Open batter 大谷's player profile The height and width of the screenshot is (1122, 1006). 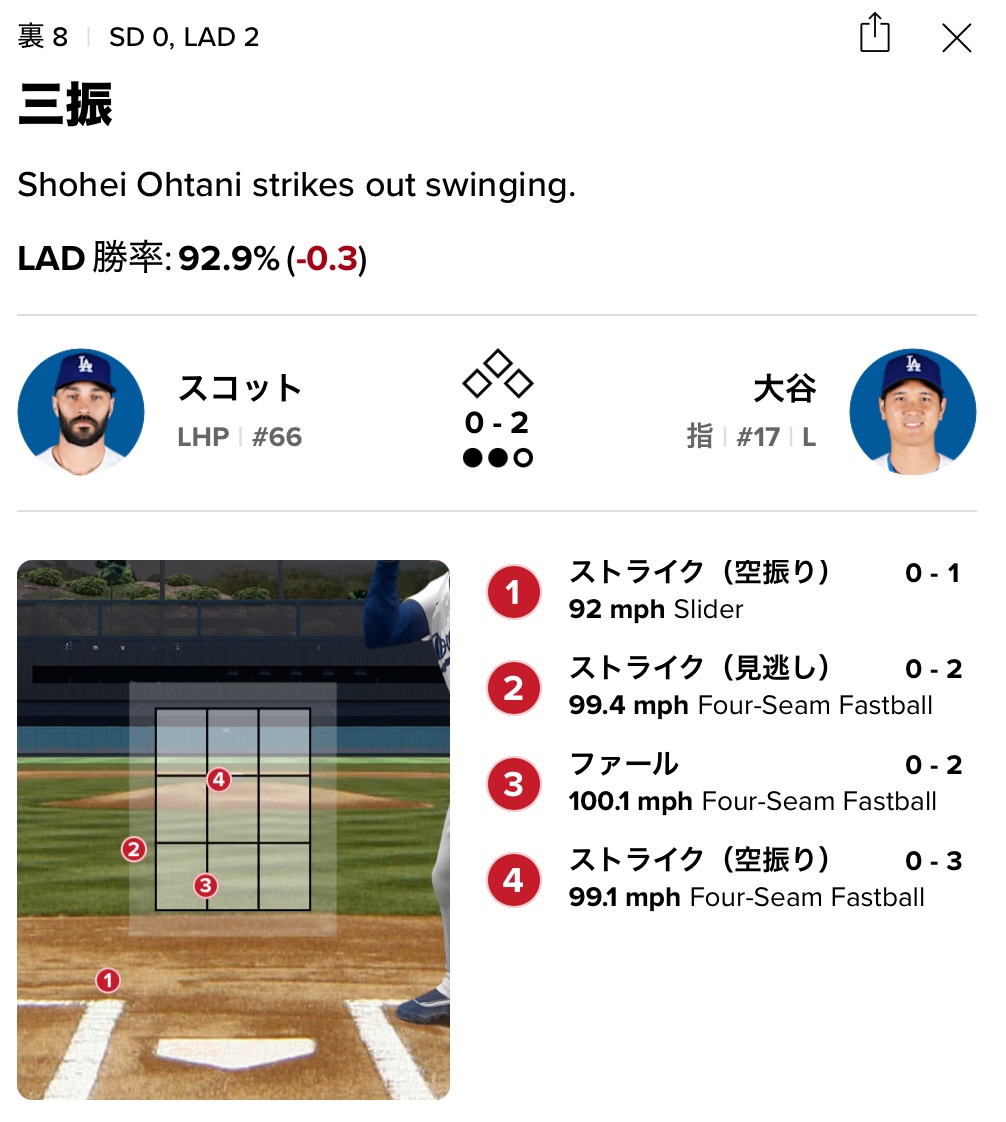click(x=912, y=412)
